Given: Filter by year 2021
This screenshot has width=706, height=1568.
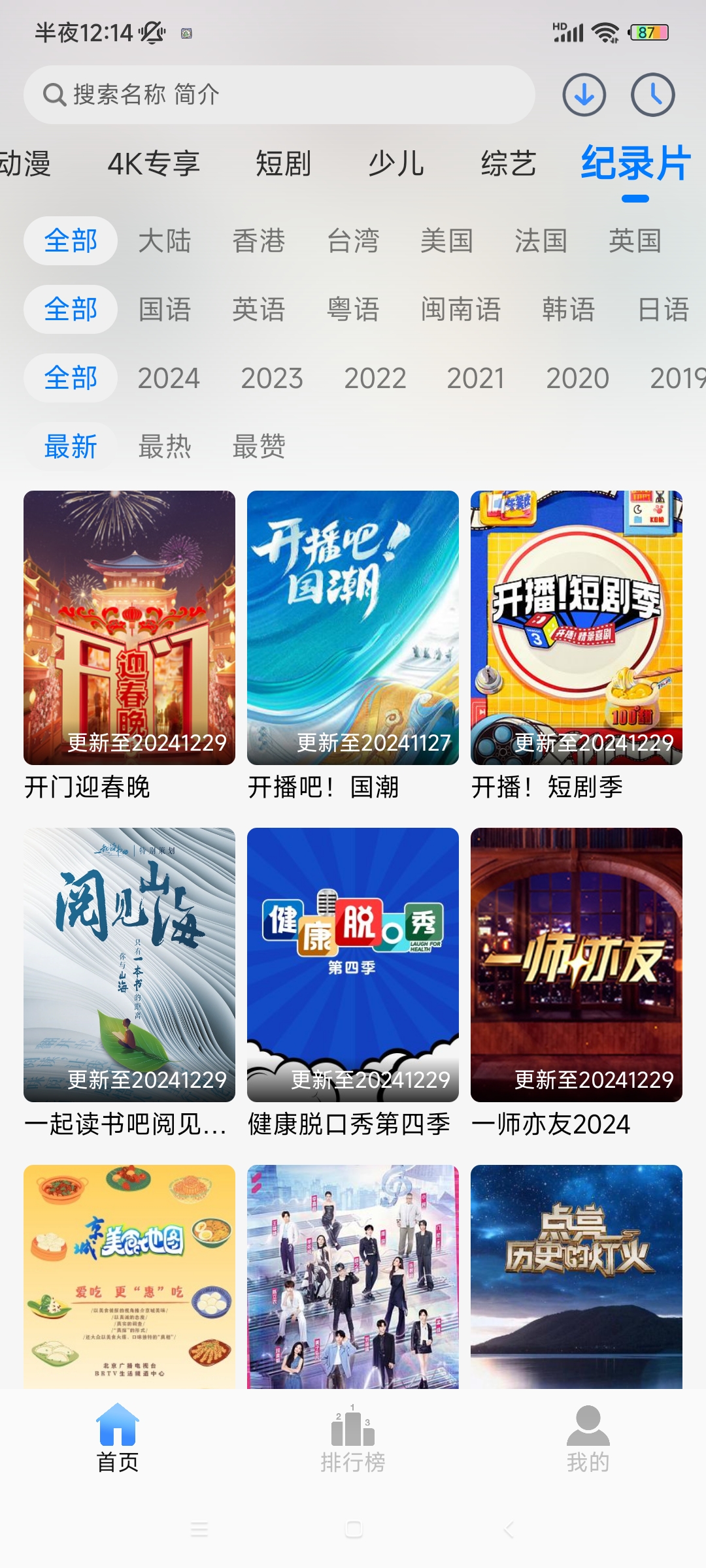Looking at the screenshot, I should 476,378.
